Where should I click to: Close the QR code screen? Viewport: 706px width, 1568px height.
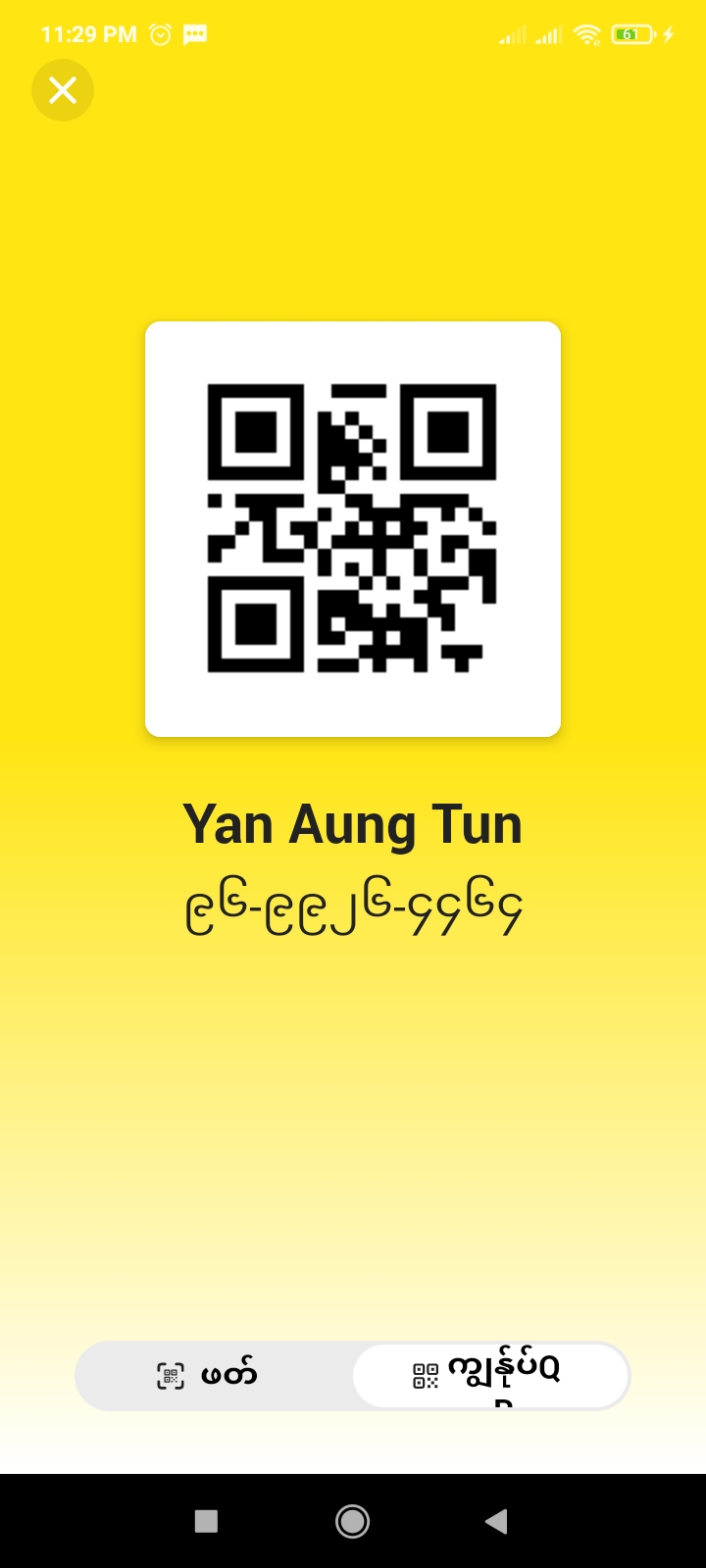click(63, 90)
